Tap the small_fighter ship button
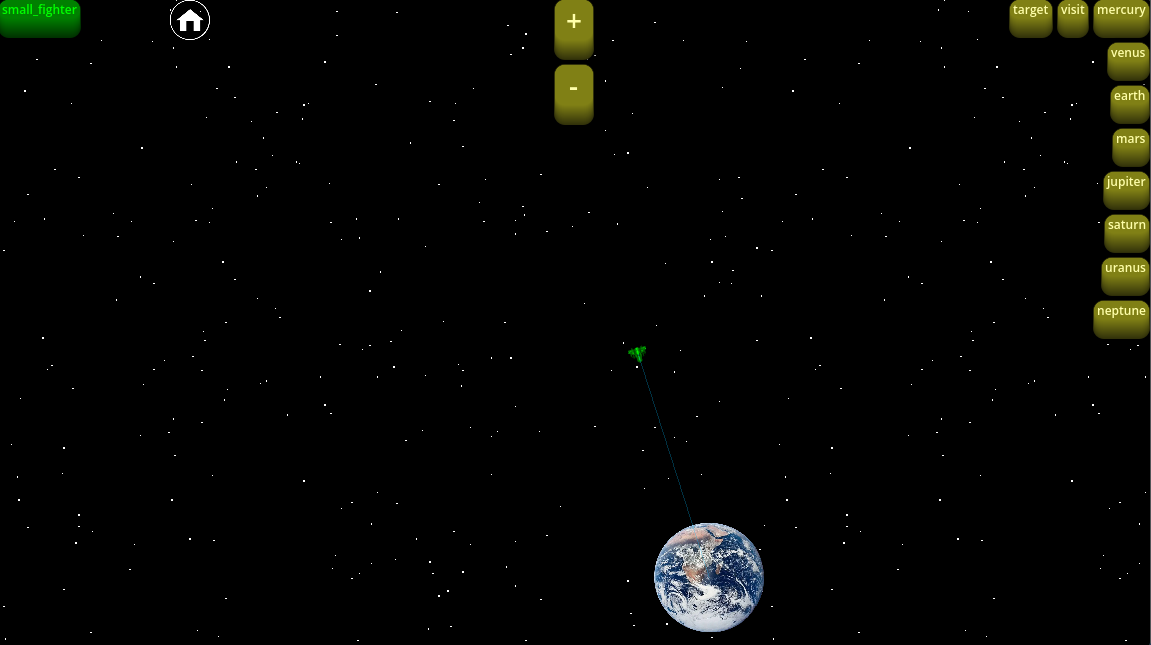This screenshot has width=1151, height=645. (x=40, y=18)
